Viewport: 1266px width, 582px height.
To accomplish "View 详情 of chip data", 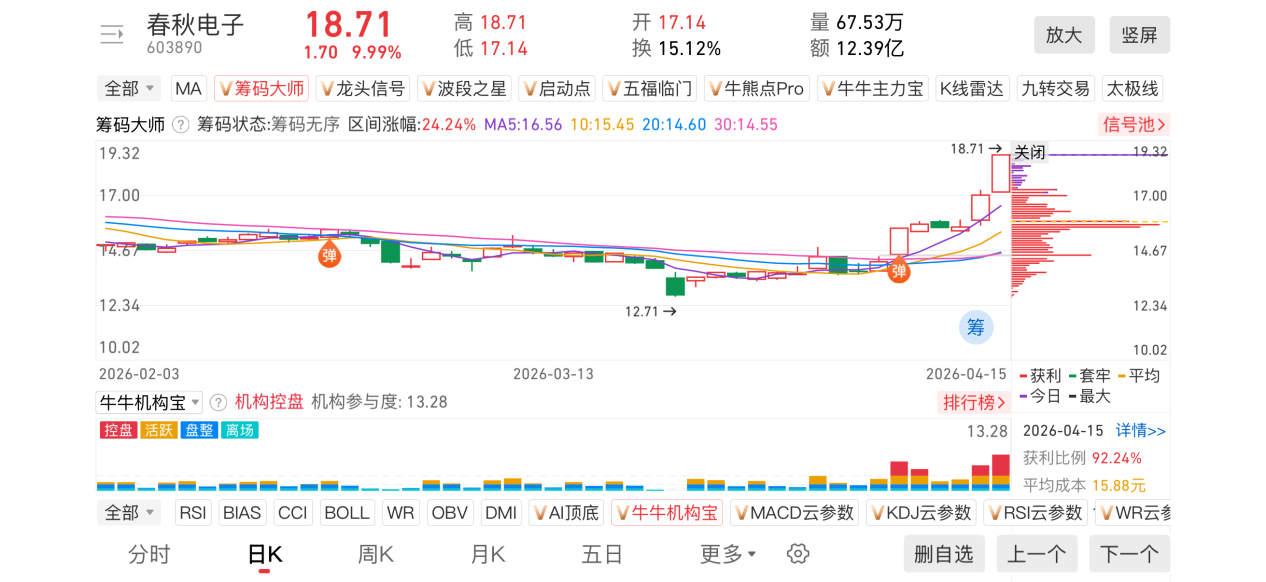I will [x=1141, y=431].
